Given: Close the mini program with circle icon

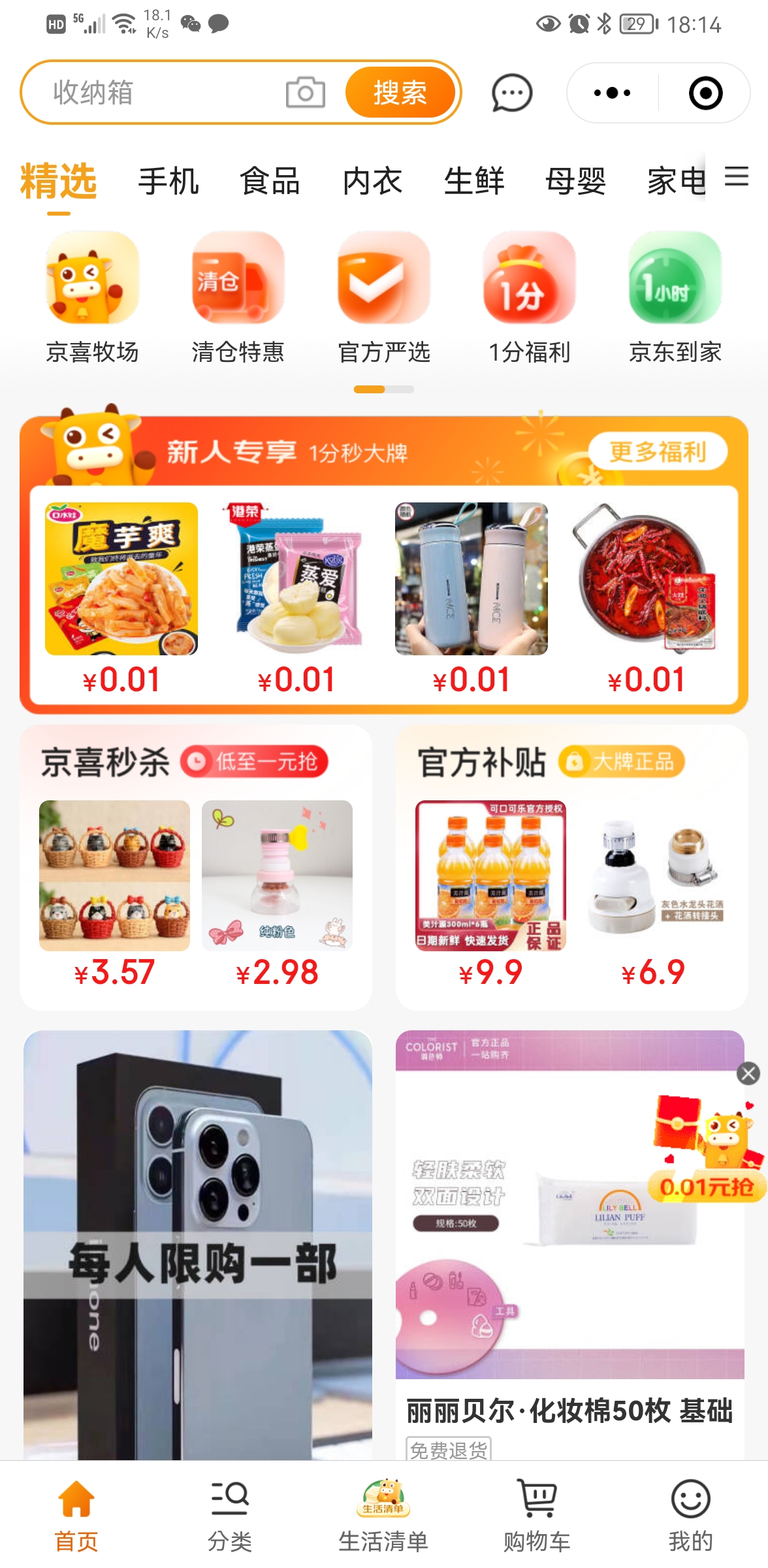Looking at the screenshot, I should point(705,93).
